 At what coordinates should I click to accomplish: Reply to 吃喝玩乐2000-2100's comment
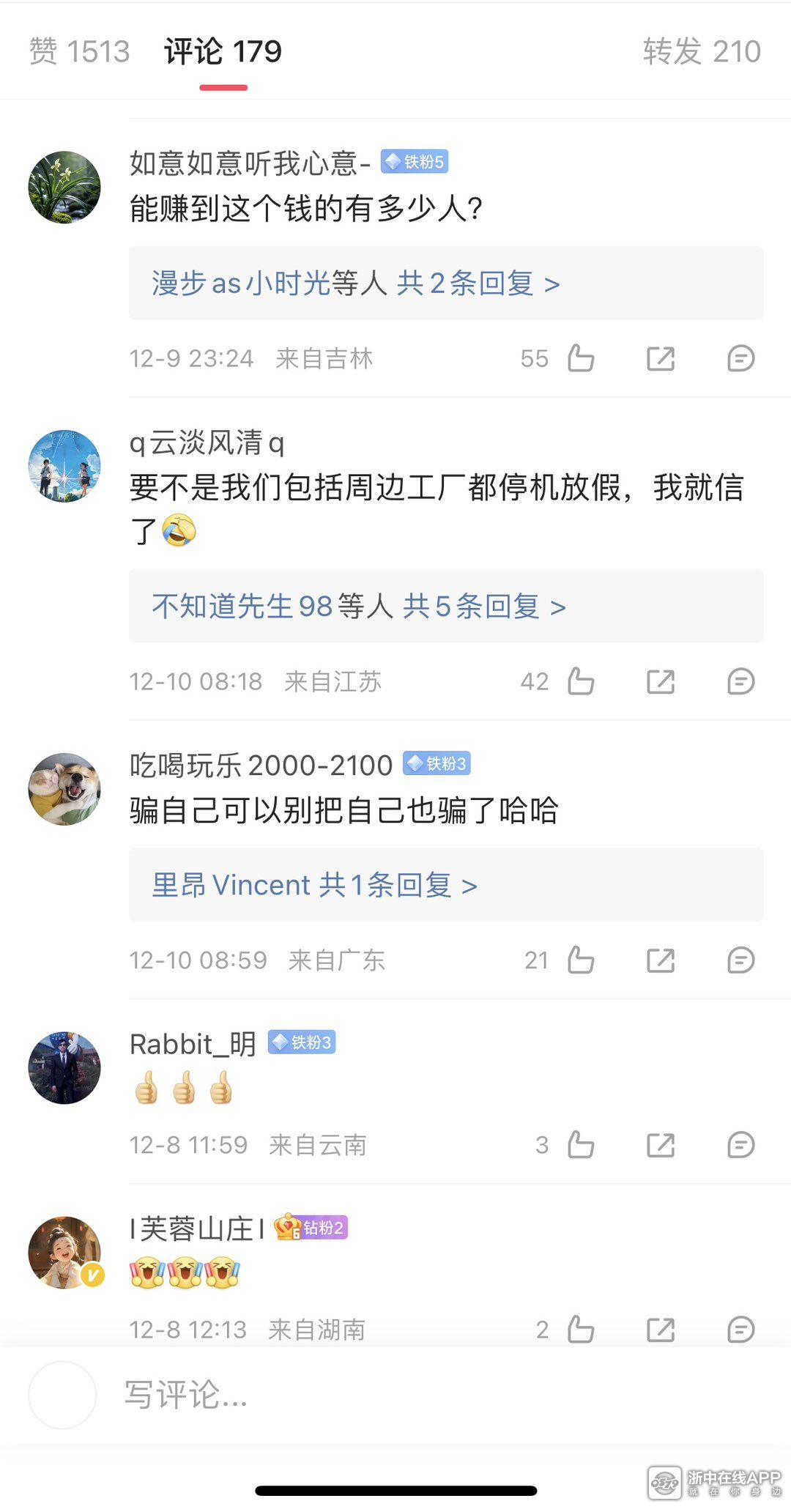[x=740, y=960]
